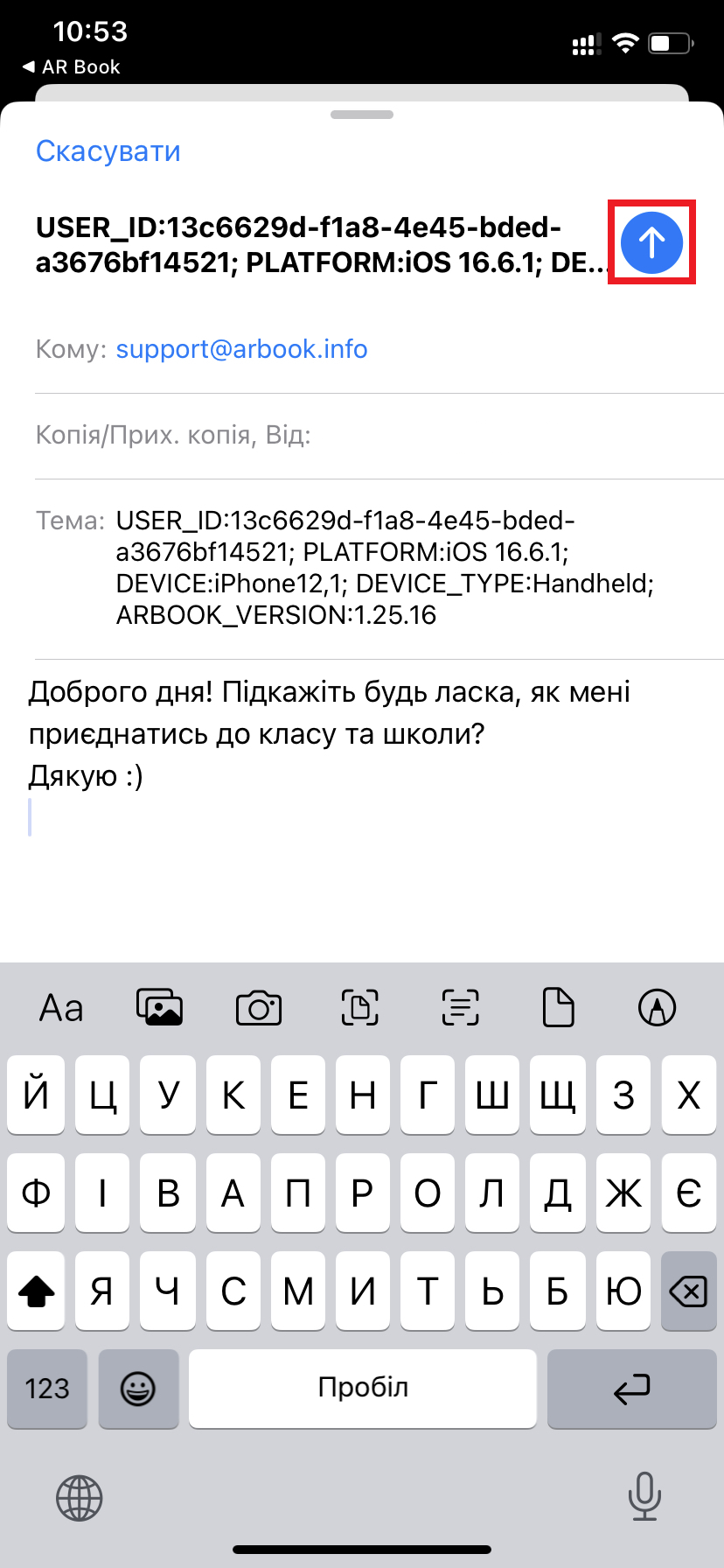
Task: Return to the AR Book app
Action: click(x=71, y=67)
